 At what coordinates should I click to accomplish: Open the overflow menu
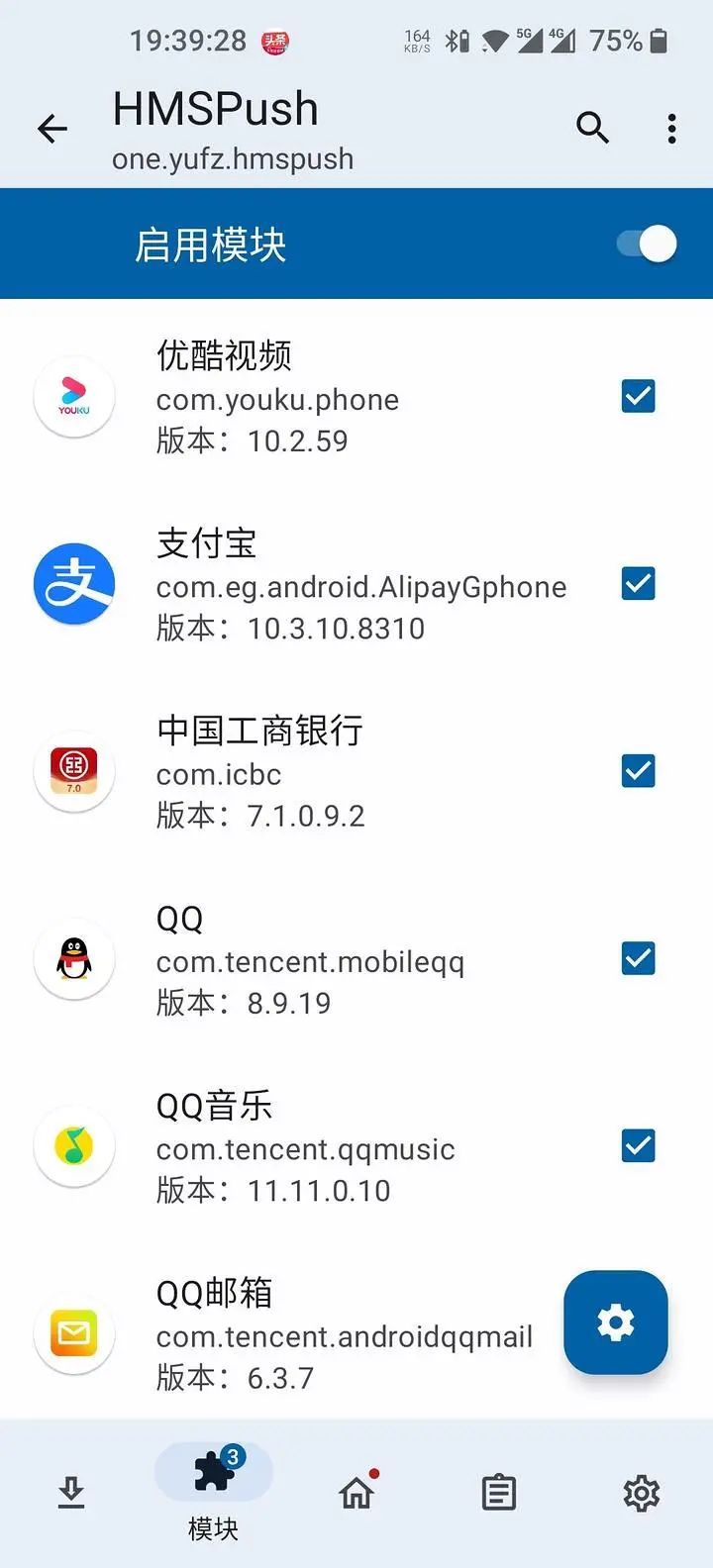click(671, 128)
